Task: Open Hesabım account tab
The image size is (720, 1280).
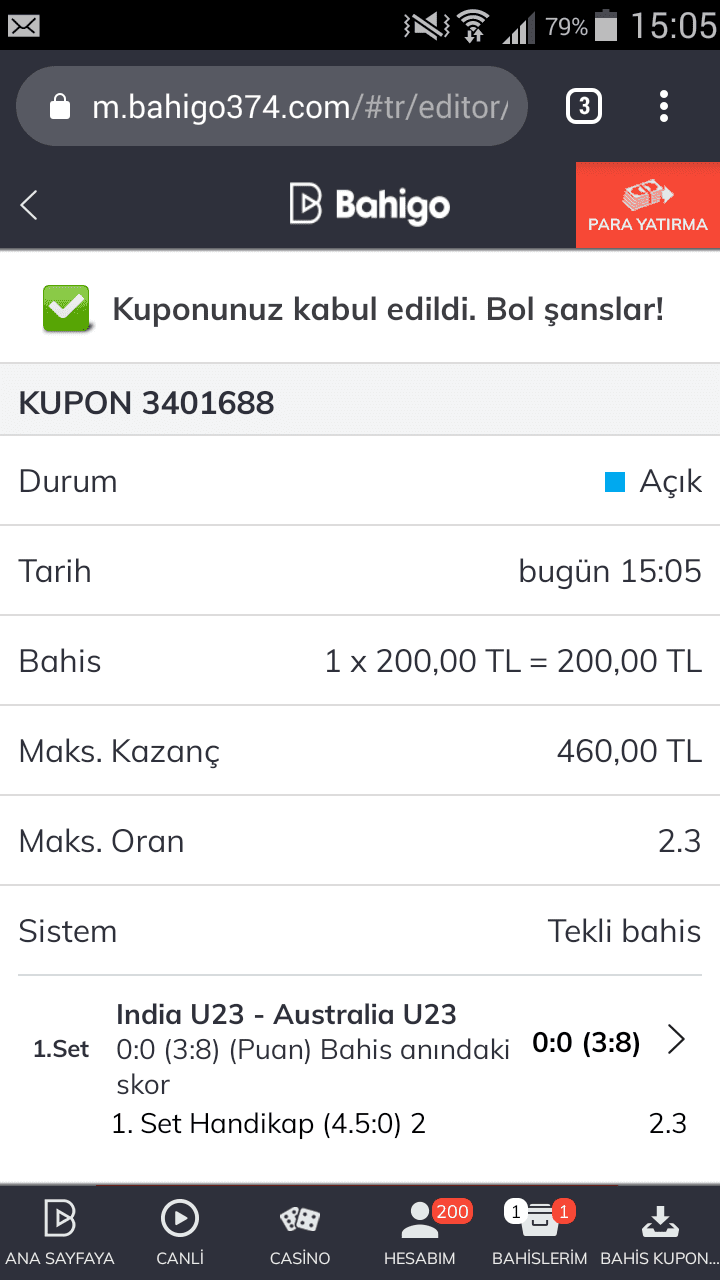Action: click(x=420, y=1232)
